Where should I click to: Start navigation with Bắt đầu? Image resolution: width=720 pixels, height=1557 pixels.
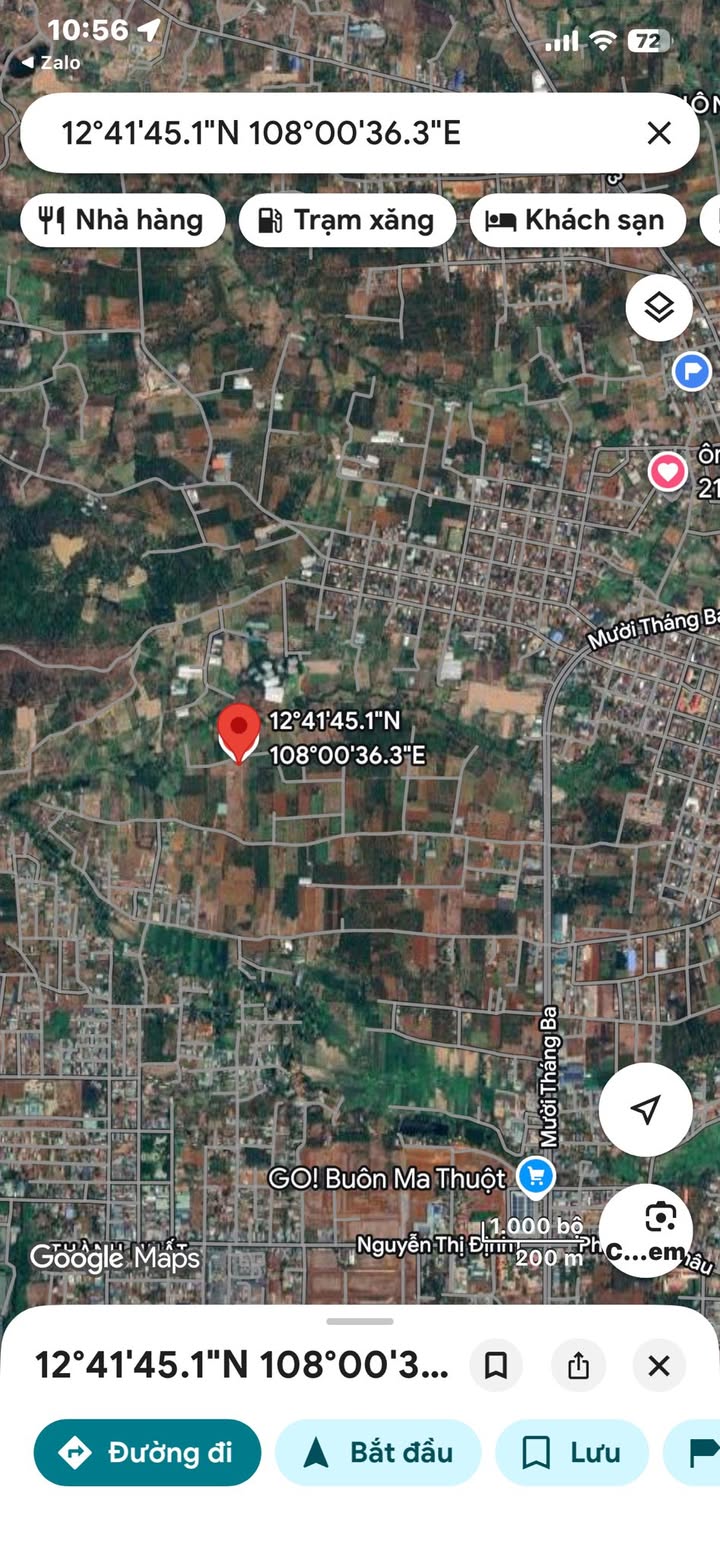[x=378, y=1452]
